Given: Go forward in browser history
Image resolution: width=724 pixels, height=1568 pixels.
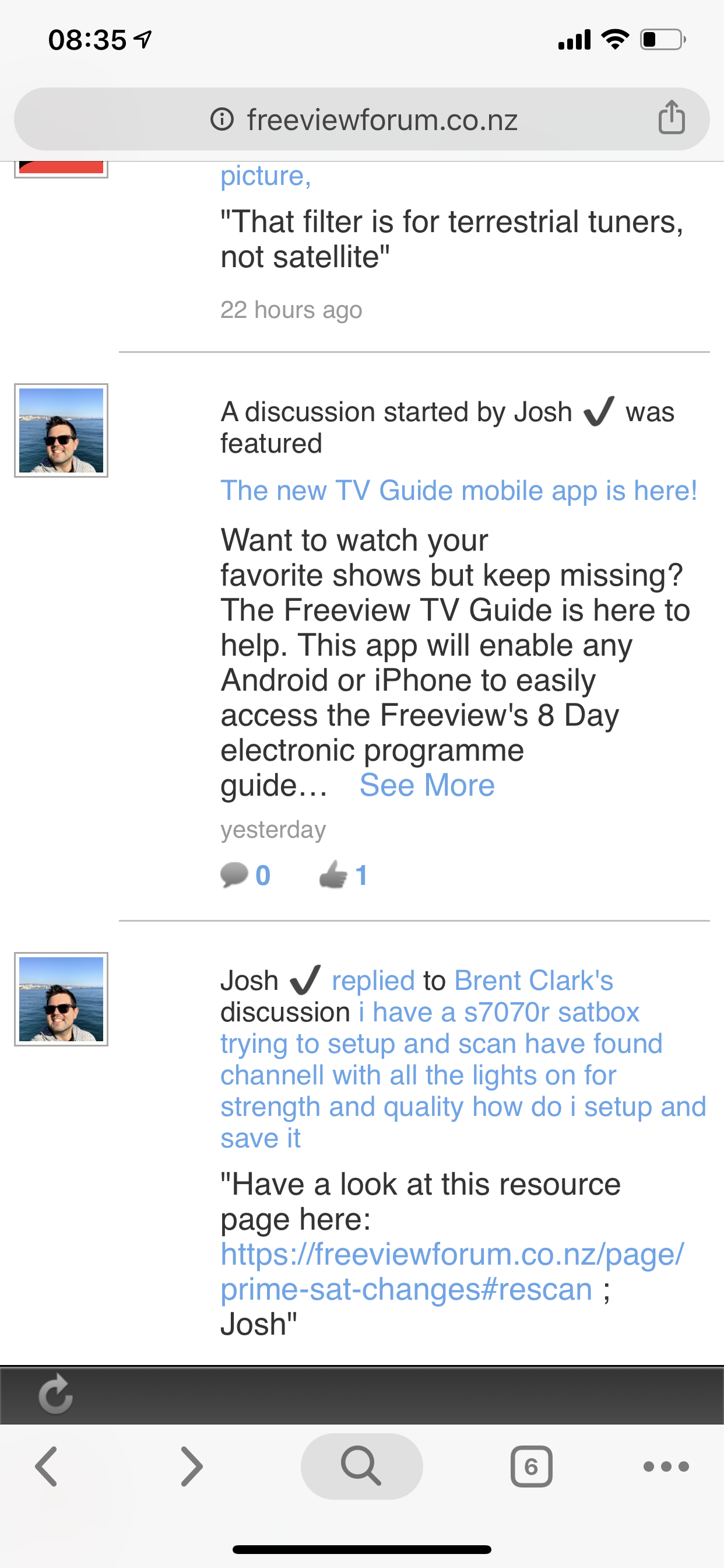Looking at the screenshot, I should coord(192,1466).
